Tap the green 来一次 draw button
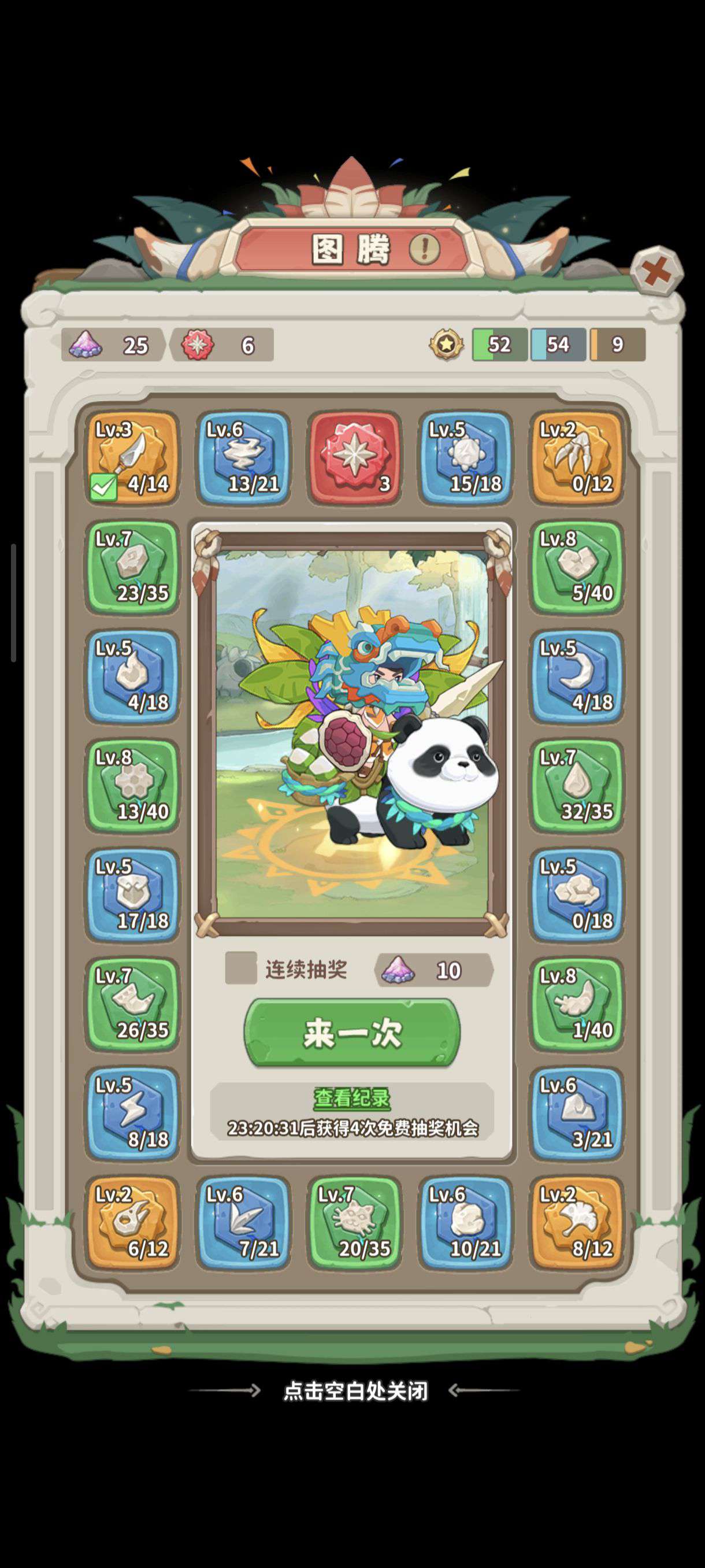Image resolution: width=705 pixels, height=1568 pixels. (352, 1033)
